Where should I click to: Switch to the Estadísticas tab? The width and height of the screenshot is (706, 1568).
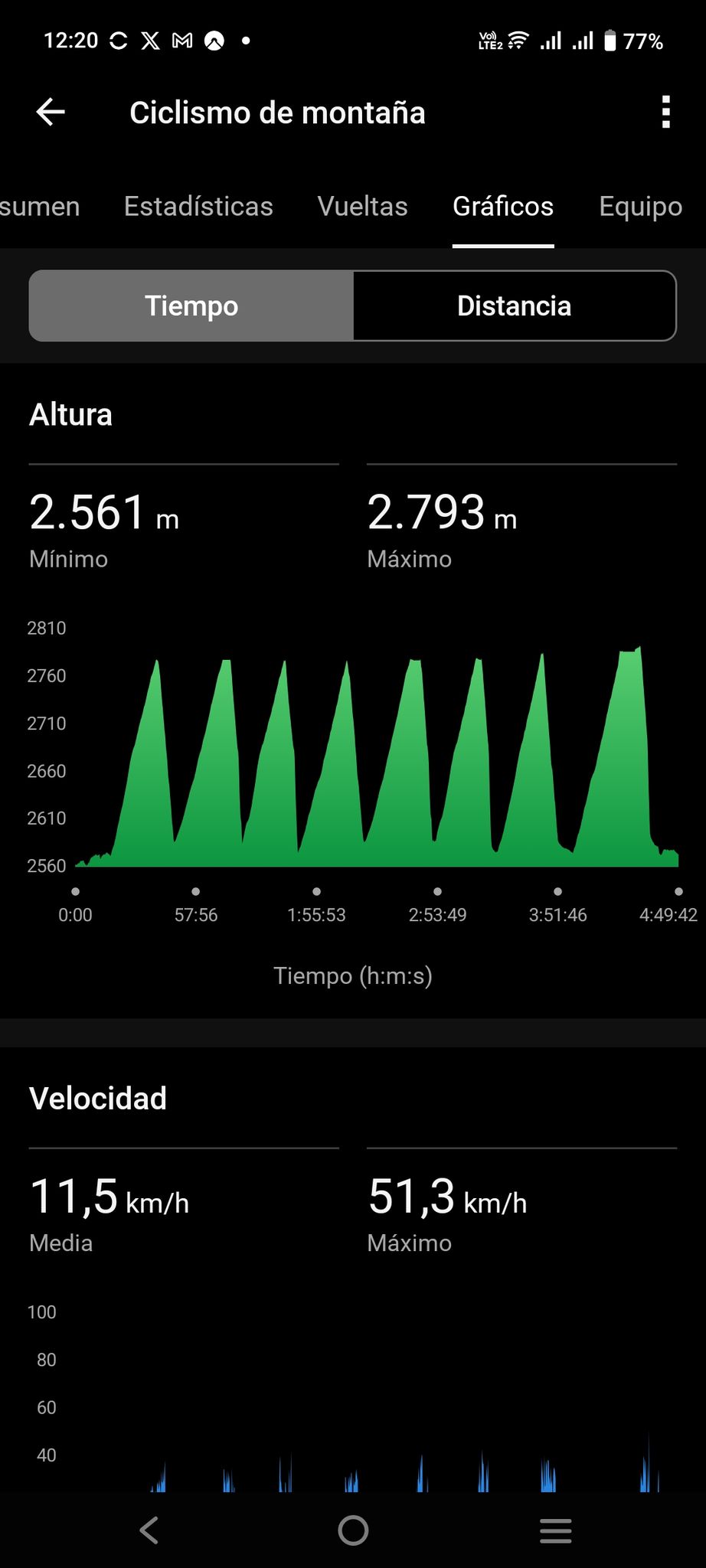198,207
